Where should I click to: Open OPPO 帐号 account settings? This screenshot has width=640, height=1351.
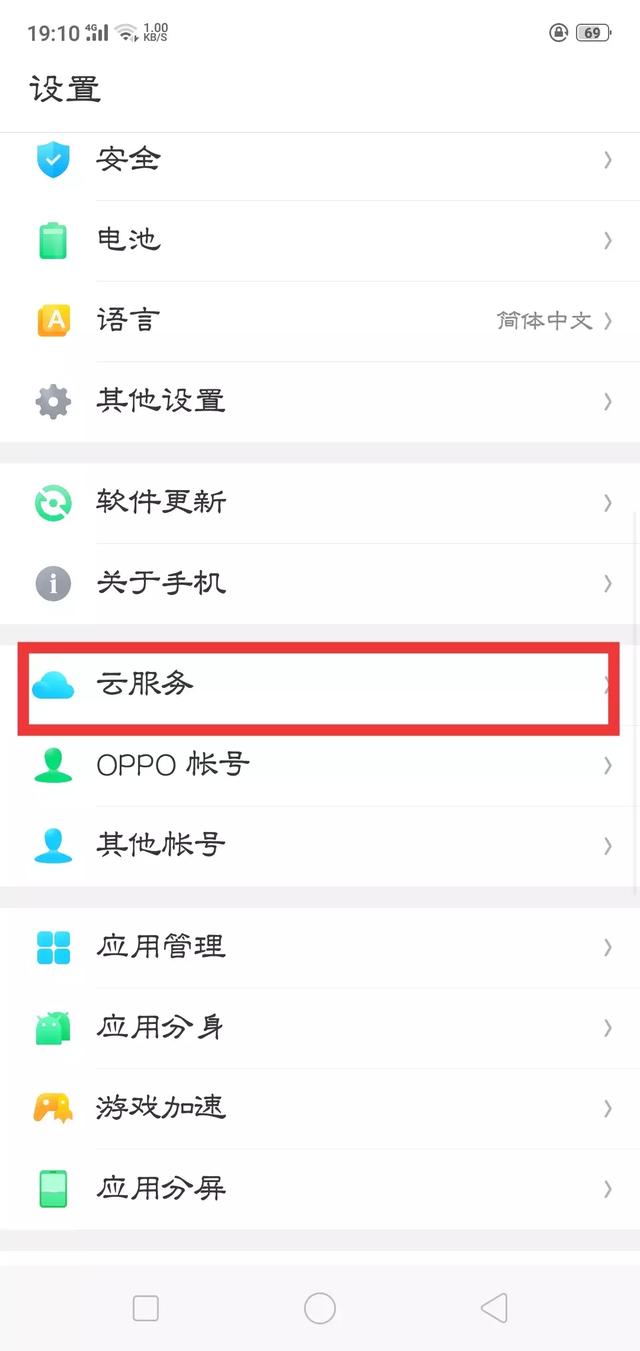pyautogui.click(x=320, y=766)
